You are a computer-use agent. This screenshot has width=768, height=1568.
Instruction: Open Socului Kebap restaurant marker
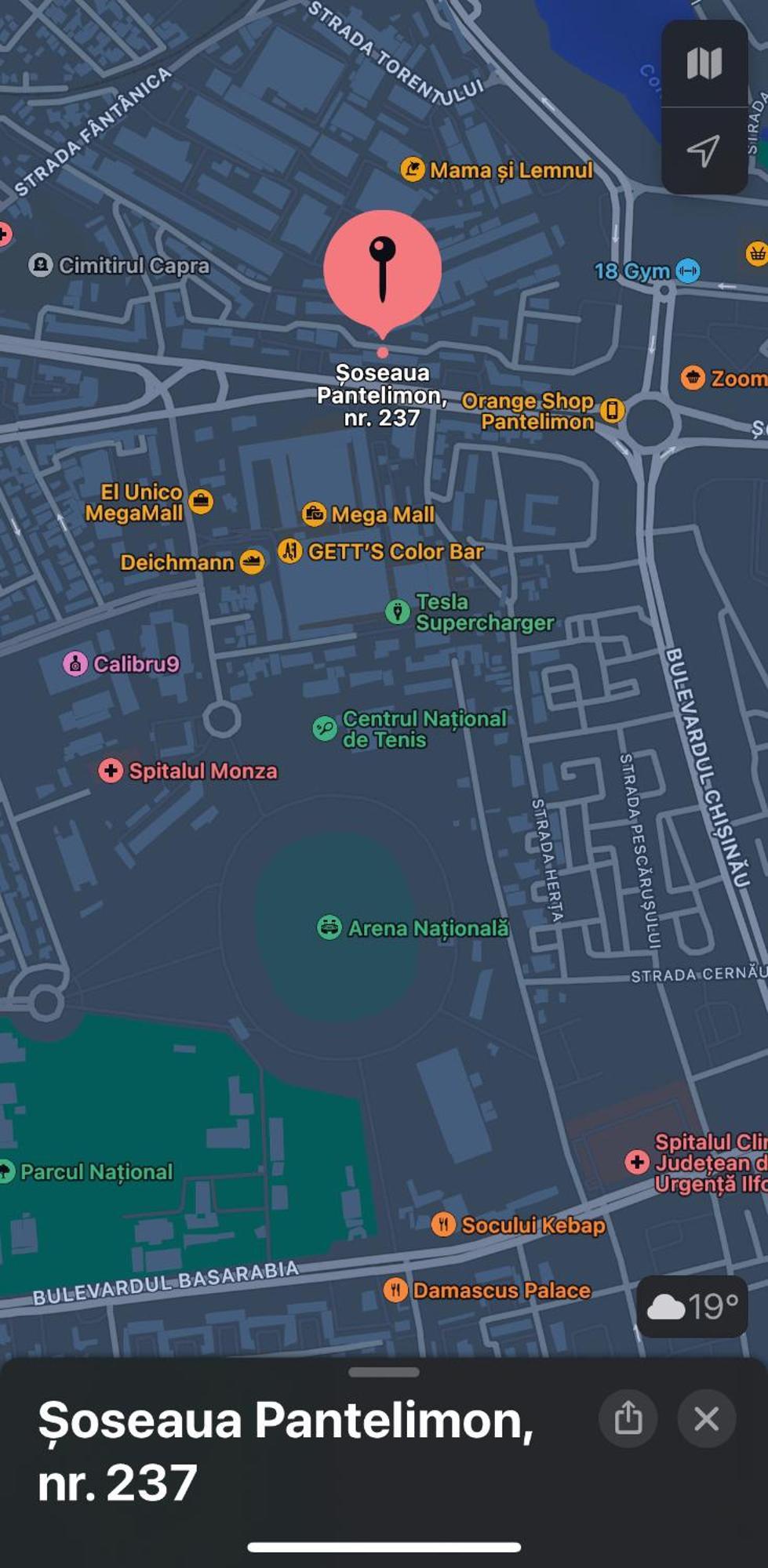pos(443,1225)
